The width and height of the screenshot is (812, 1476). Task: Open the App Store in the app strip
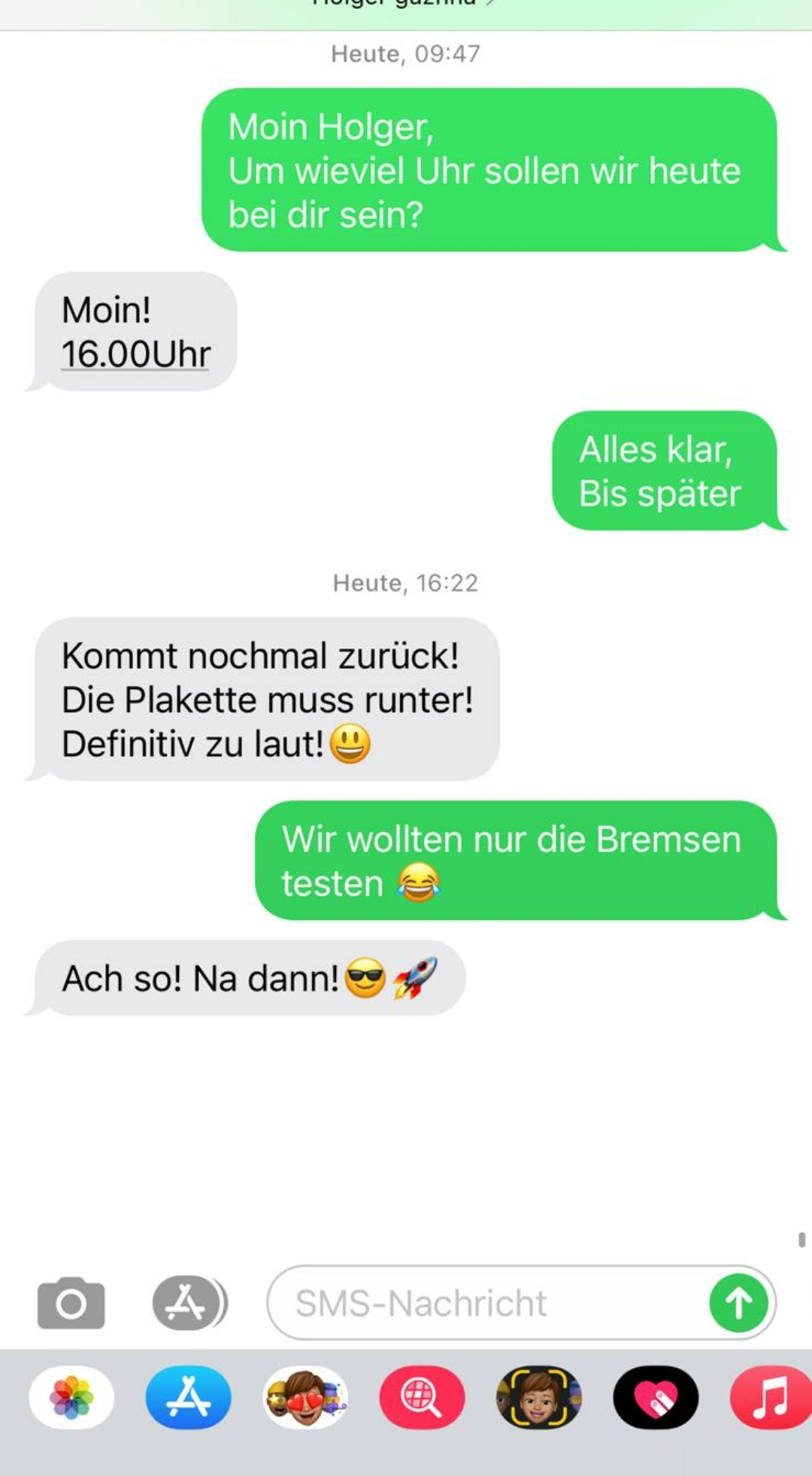(188, 1397)
